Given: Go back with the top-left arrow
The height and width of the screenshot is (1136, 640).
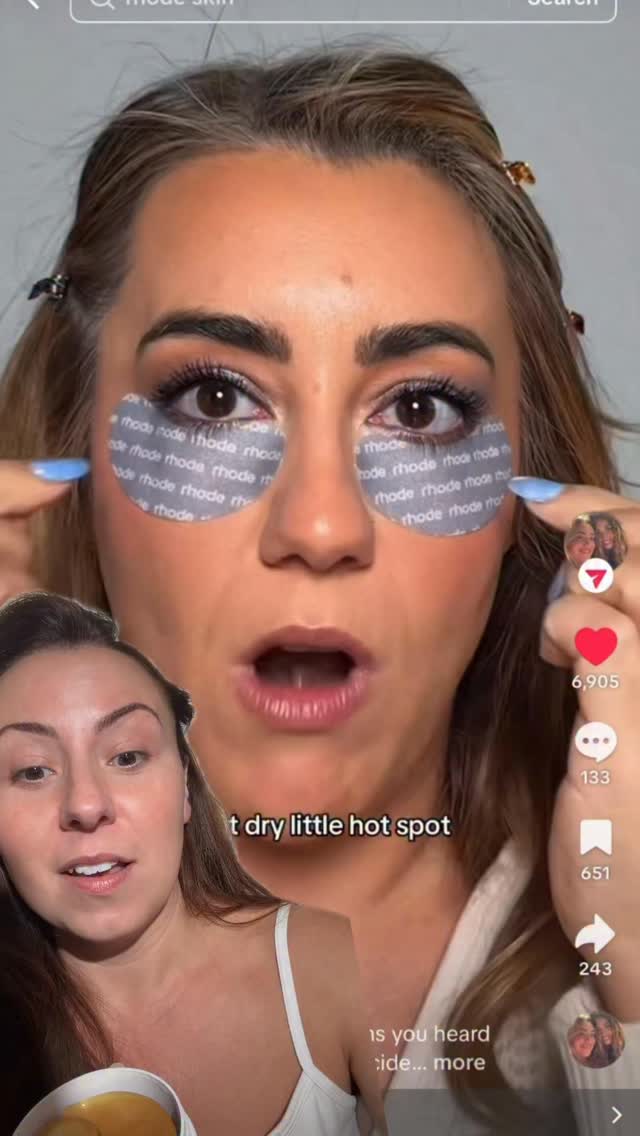Looking at the screenshot, I should coord(32,4).
